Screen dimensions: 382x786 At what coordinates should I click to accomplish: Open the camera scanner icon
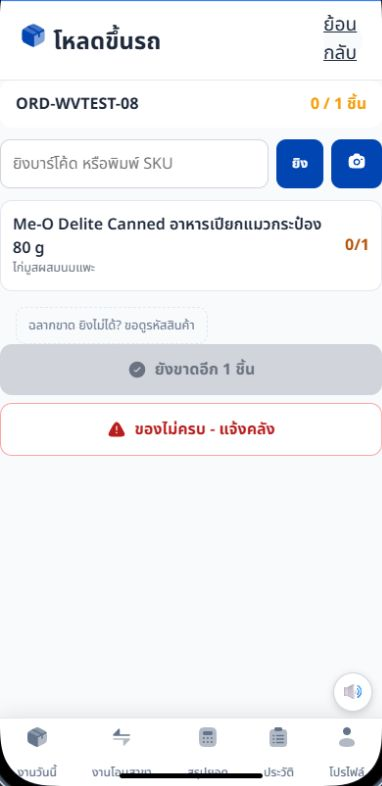click(356, 164)
